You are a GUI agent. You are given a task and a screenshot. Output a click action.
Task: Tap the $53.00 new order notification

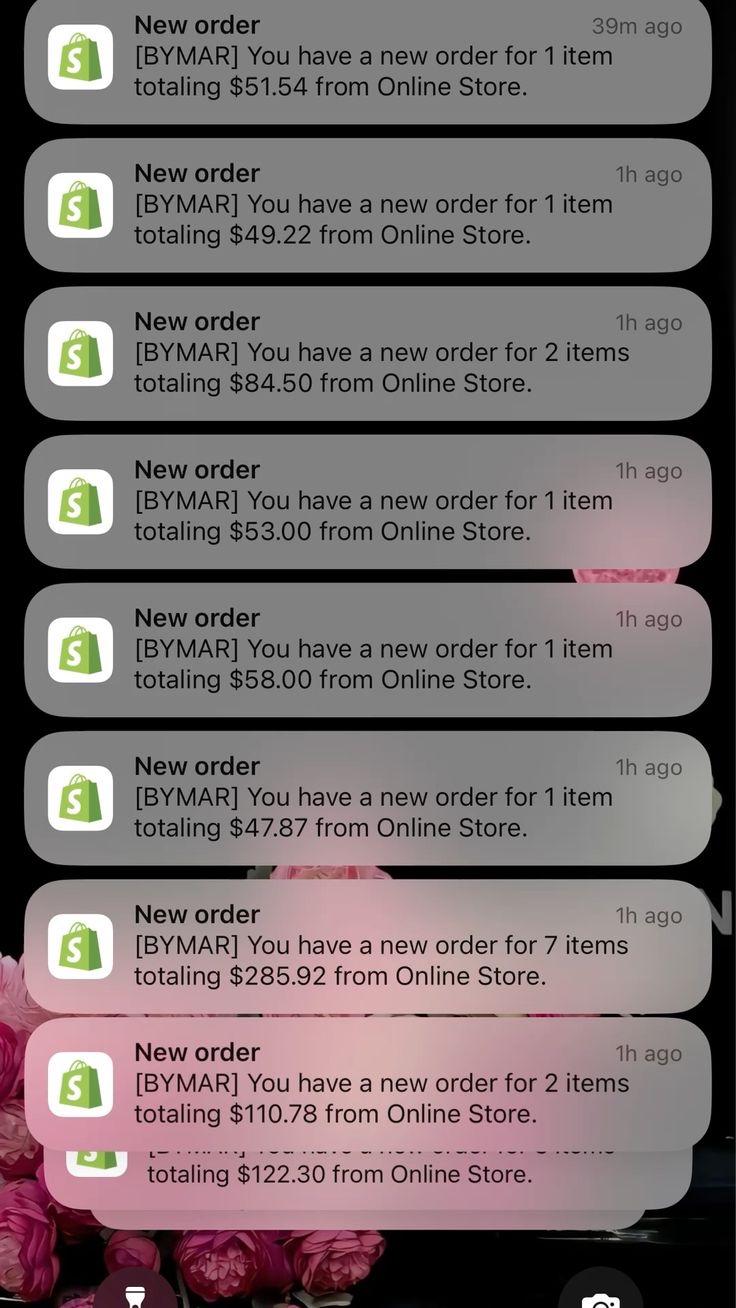368,501
